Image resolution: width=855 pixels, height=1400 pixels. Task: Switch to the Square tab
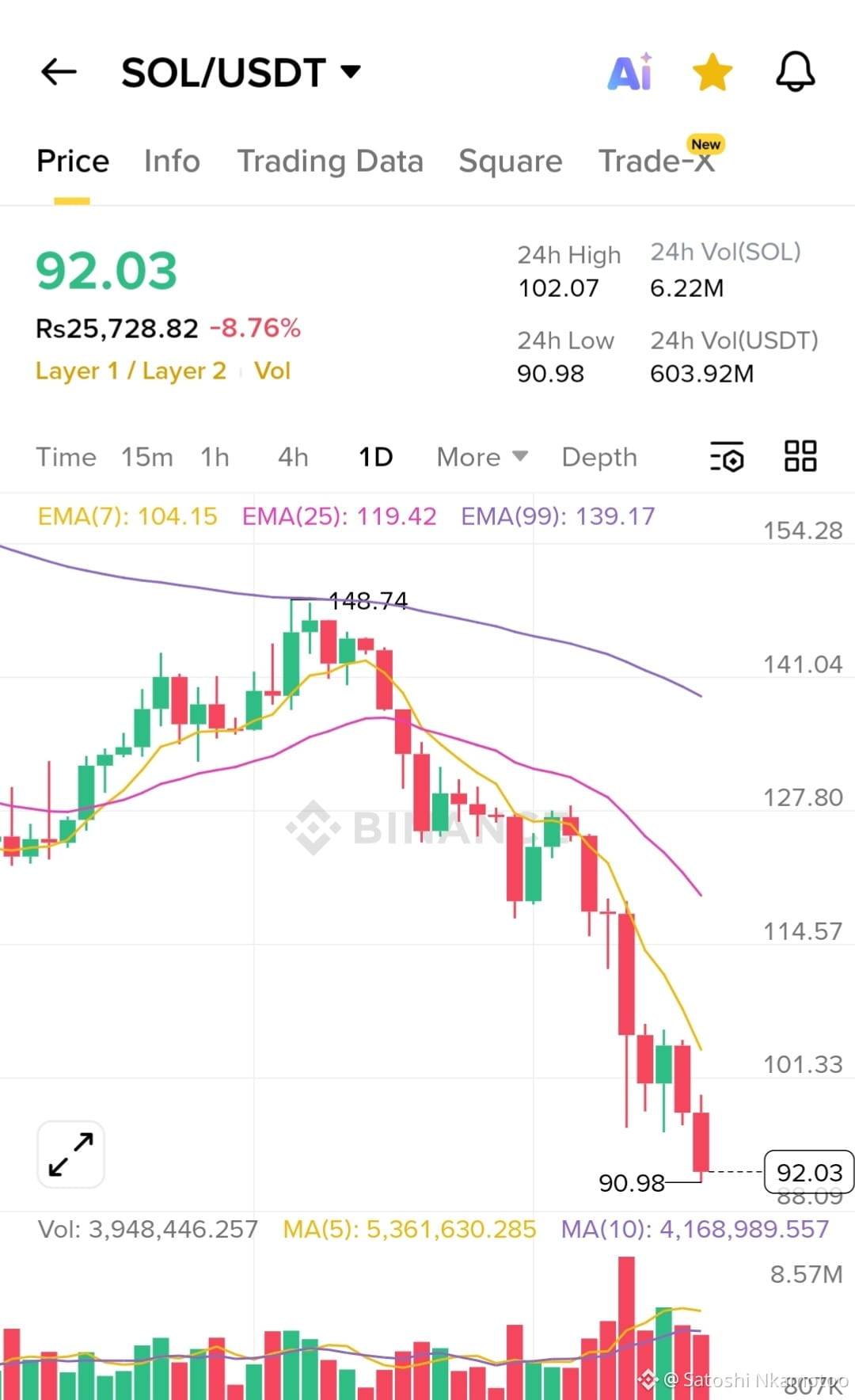tap(511, 161)
